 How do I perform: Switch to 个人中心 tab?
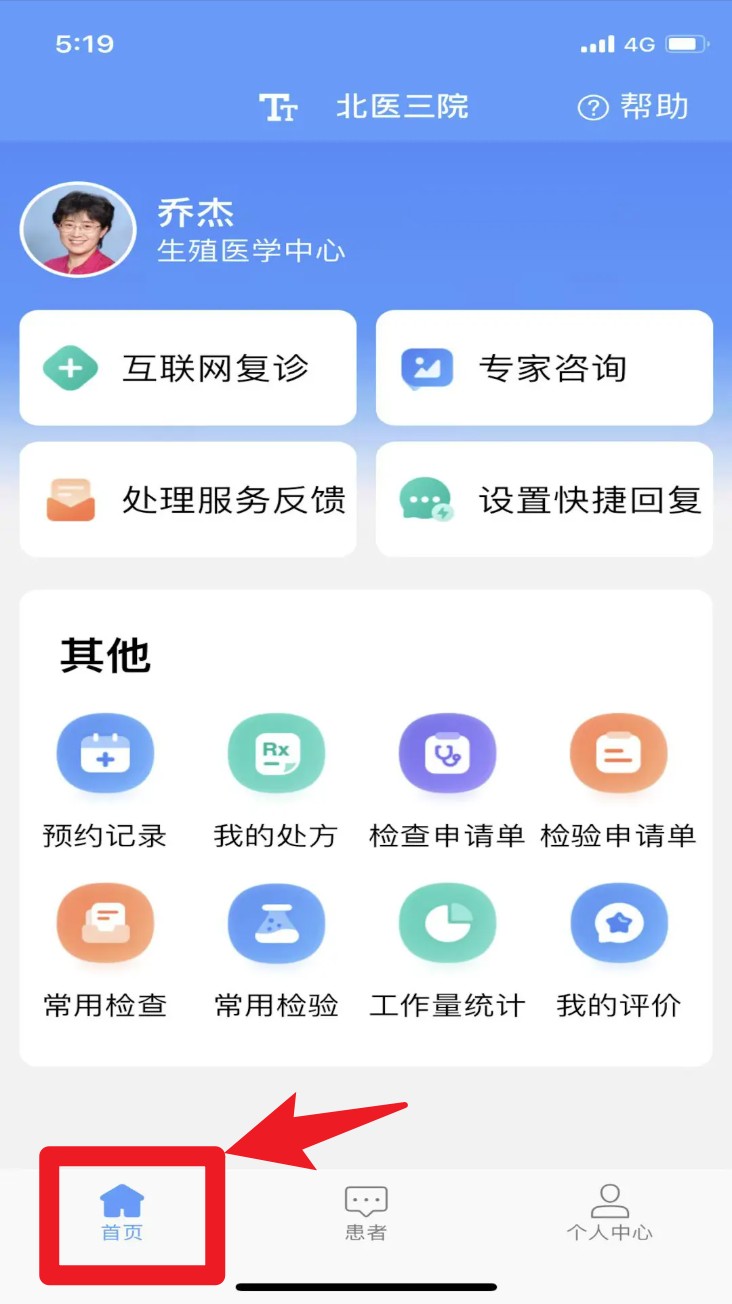pyautogui.click(x=609, y=1213)
